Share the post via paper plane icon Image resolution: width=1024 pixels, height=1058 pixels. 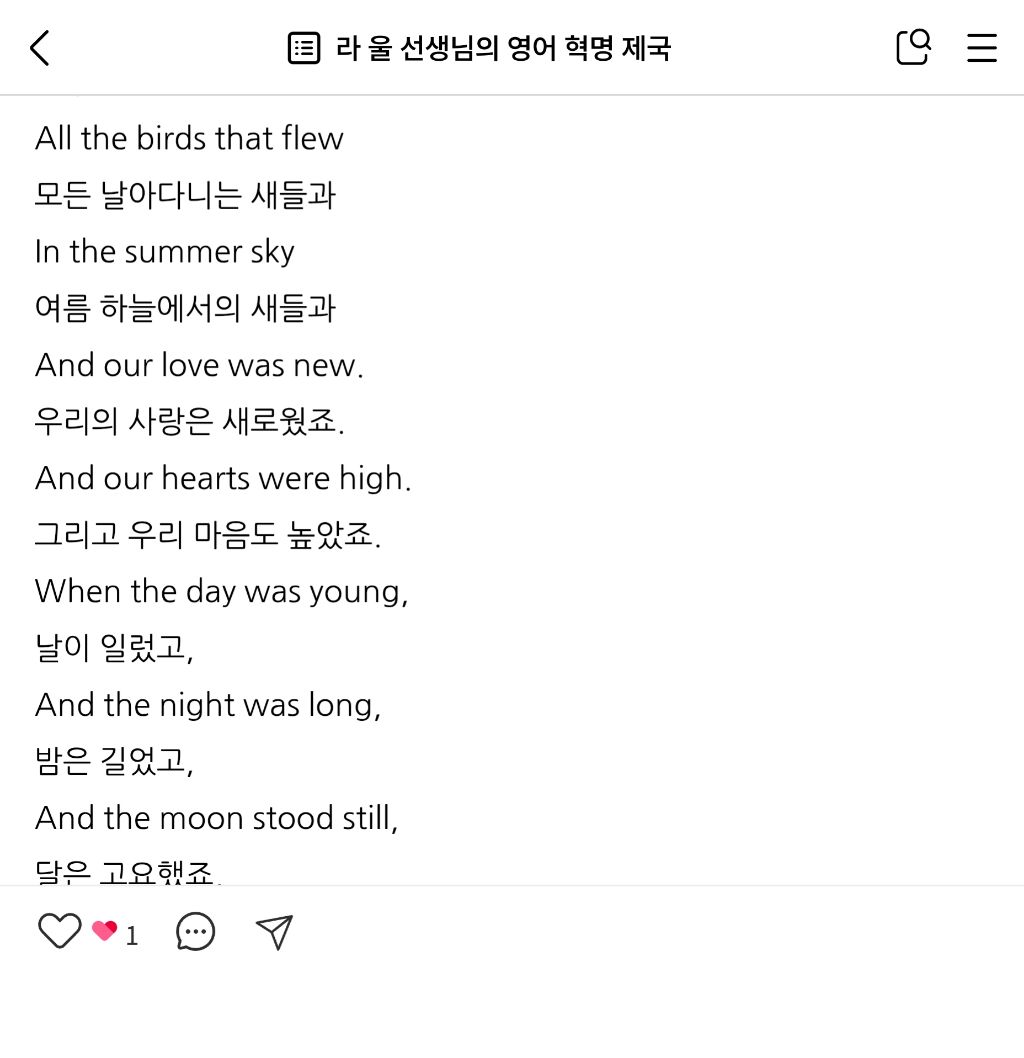click(x=275, y=932)
